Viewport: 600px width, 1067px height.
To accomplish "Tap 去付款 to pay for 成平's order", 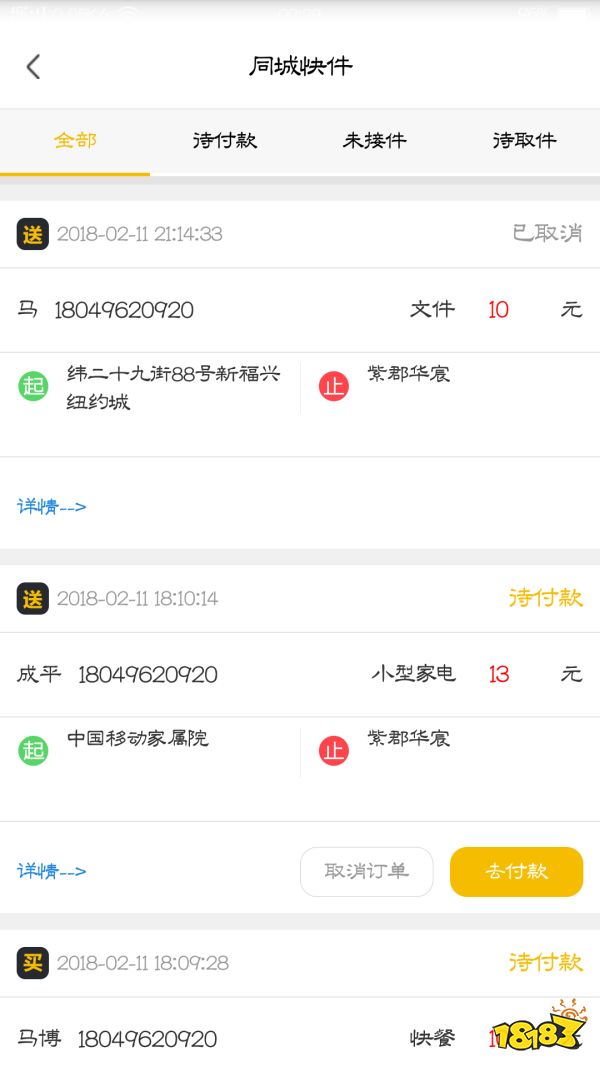I will (516, 871).
